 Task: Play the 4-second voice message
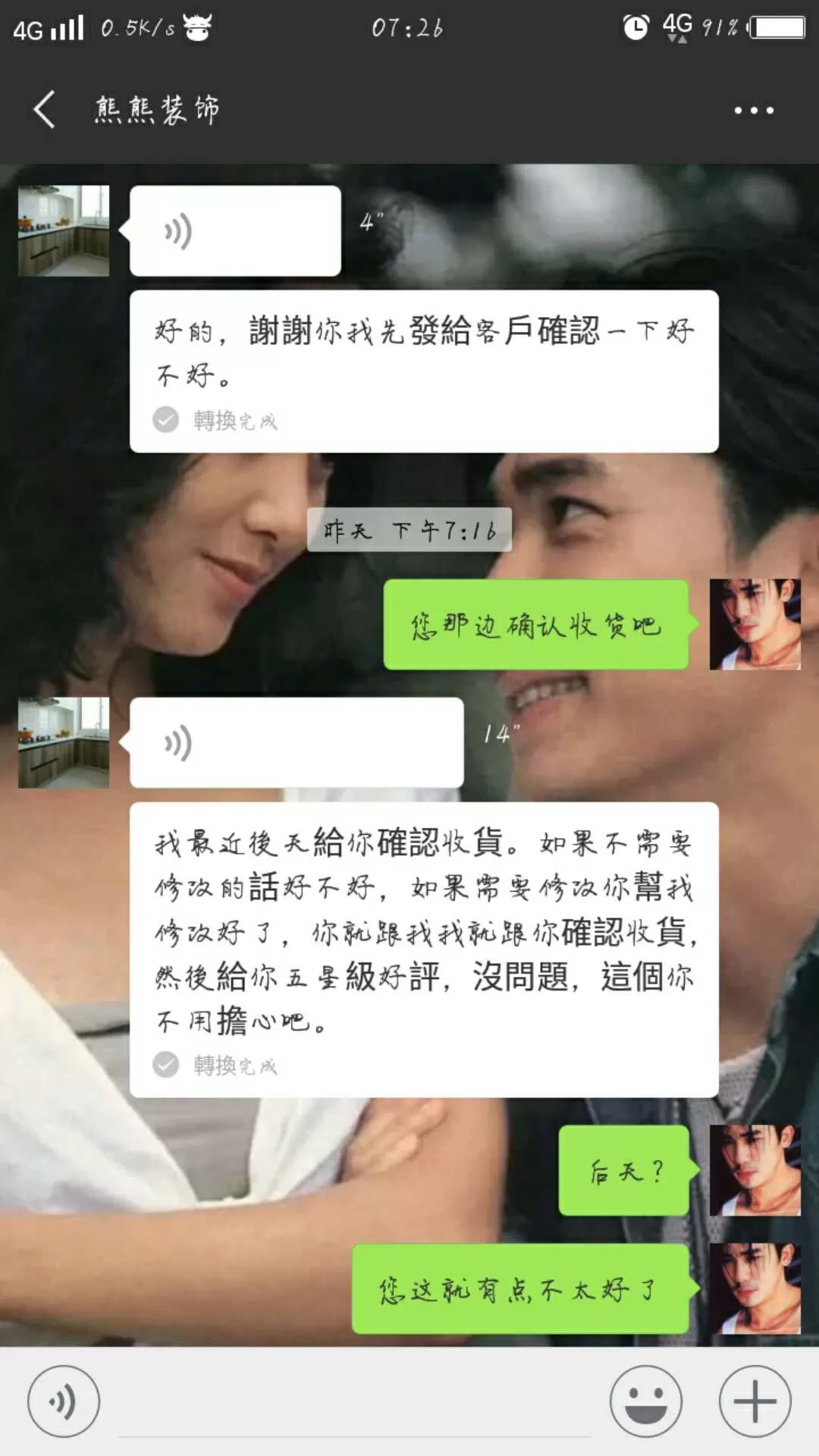tap(235, 231)
